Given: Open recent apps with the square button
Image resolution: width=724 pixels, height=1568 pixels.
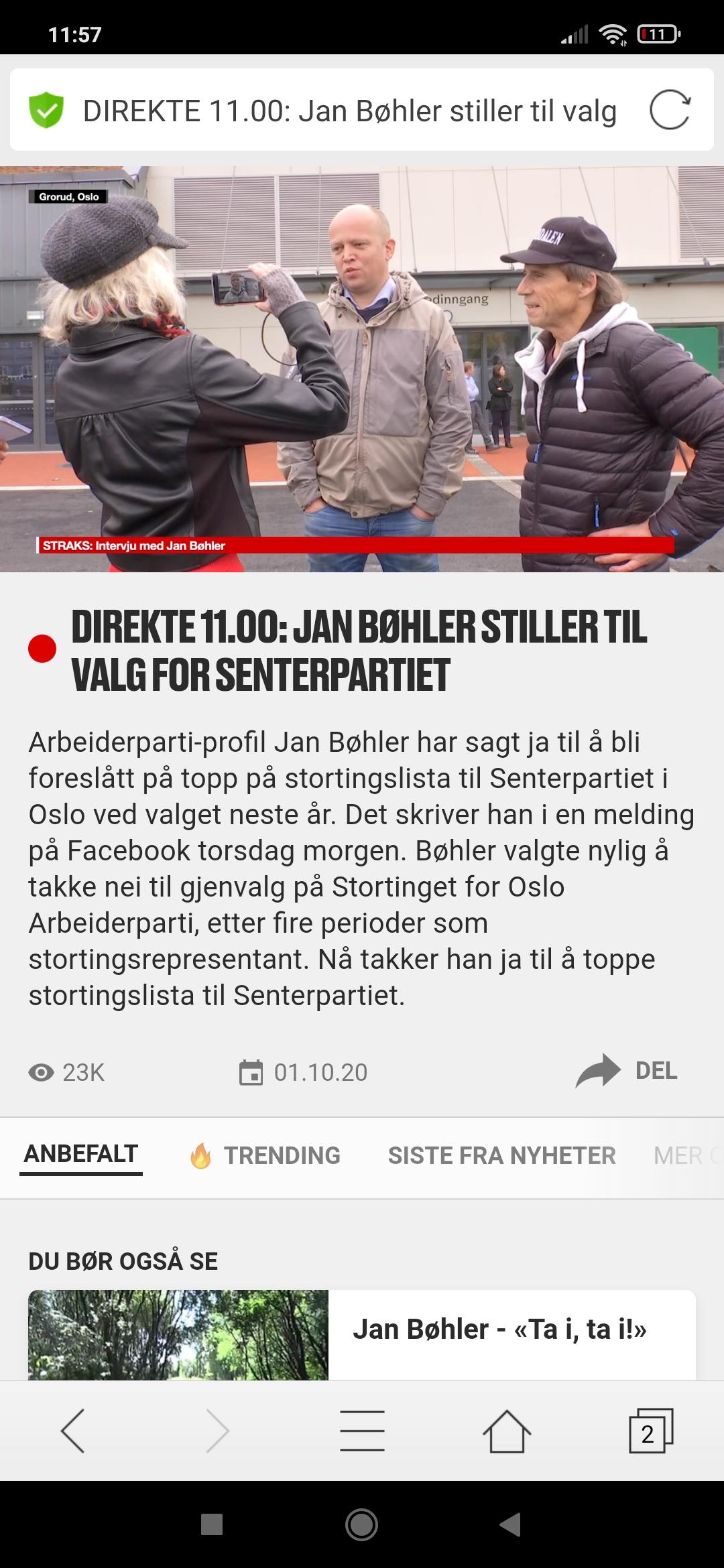Looking at the screenshot, I should pyautogui.click(x=212, y=1524).
